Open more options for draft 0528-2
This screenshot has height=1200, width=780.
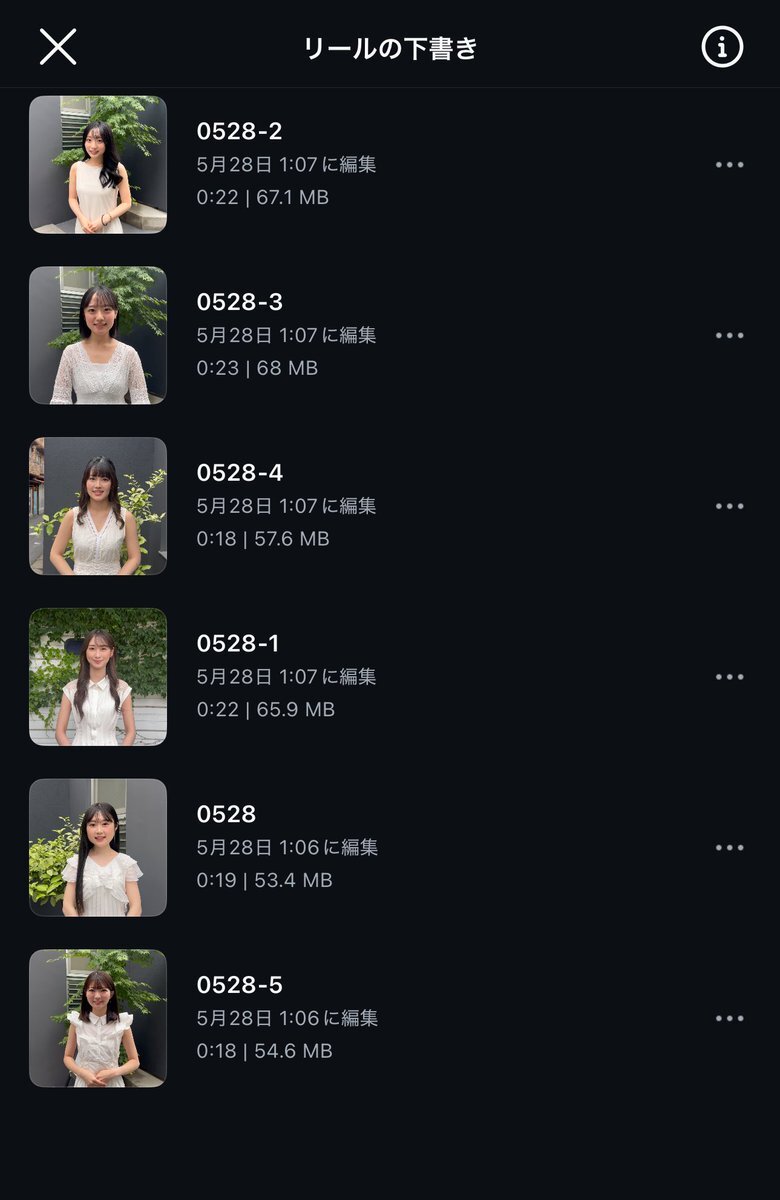tap(729, 165)
